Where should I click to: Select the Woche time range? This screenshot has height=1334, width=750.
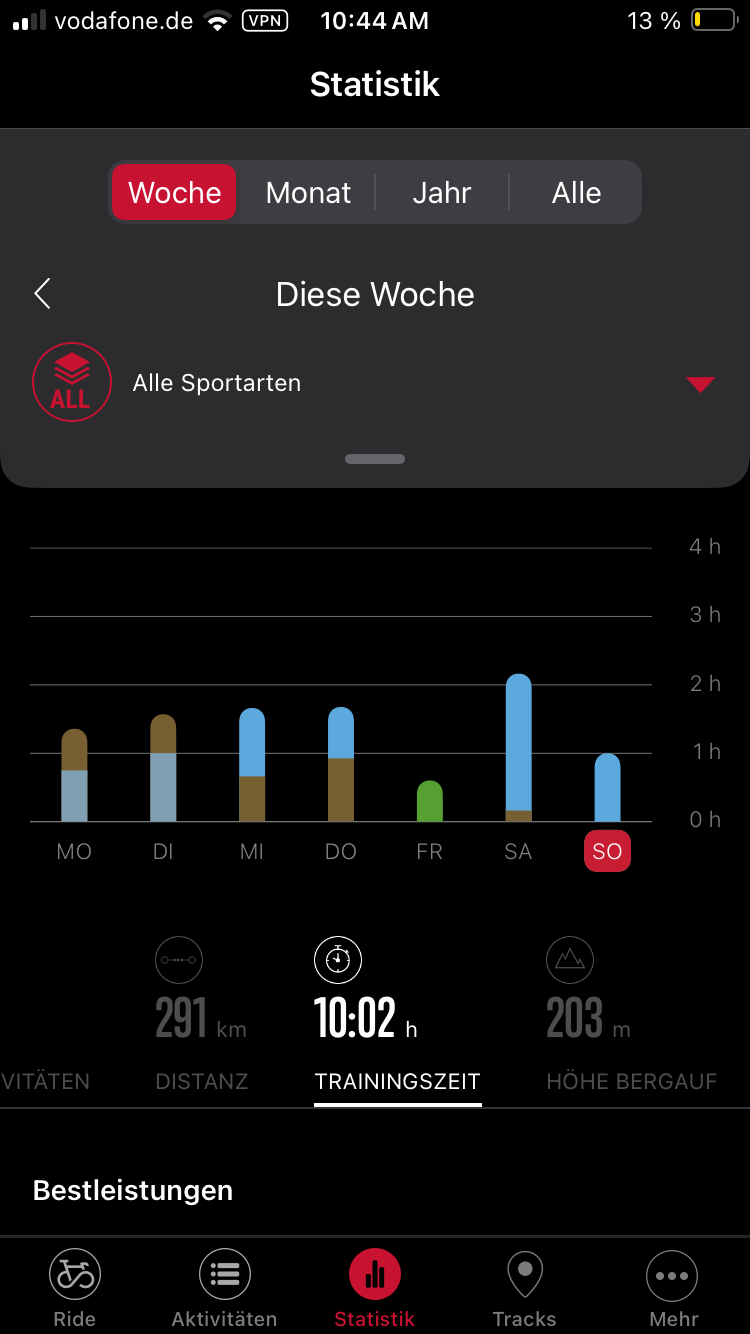coord(174,192)
